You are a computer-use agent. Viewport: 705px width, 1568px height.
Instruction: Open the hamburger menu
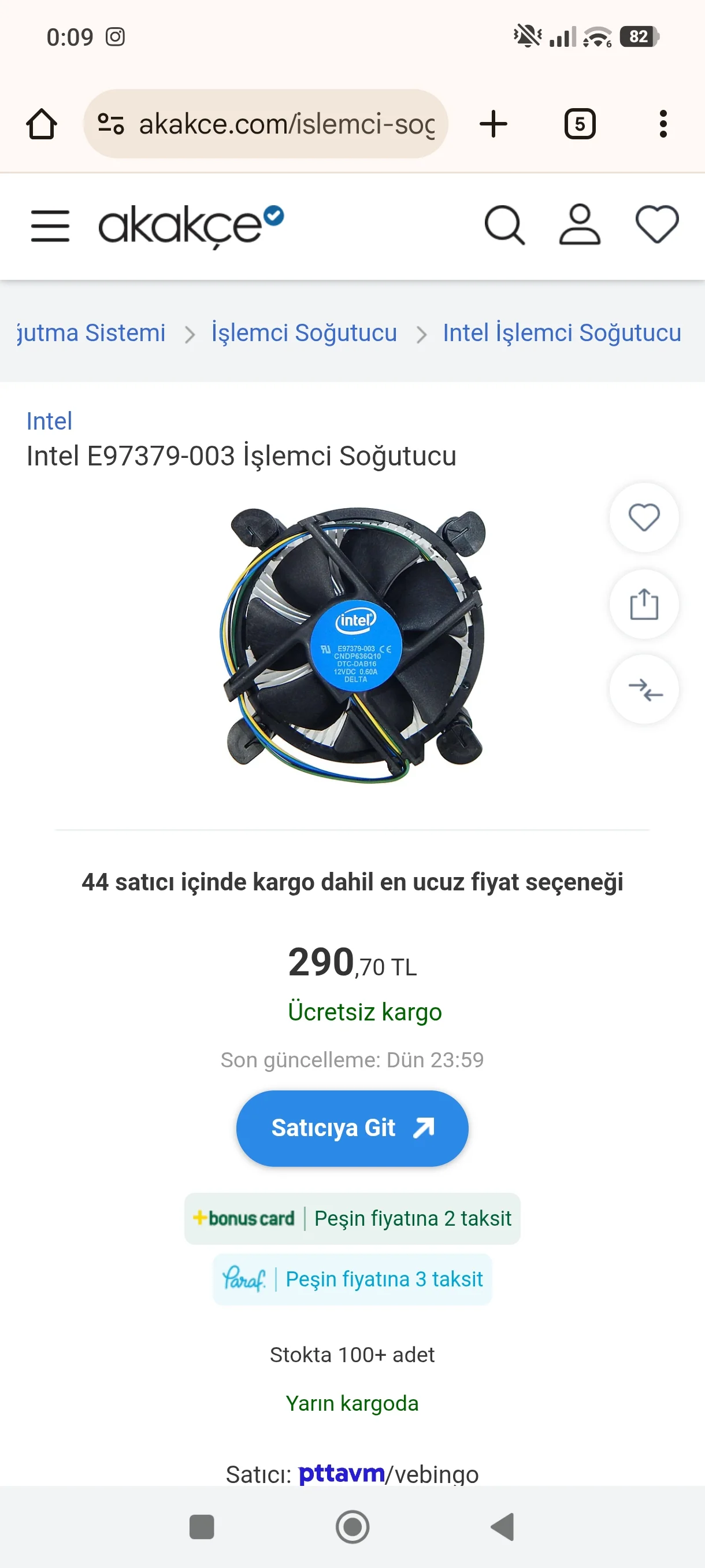50,226
